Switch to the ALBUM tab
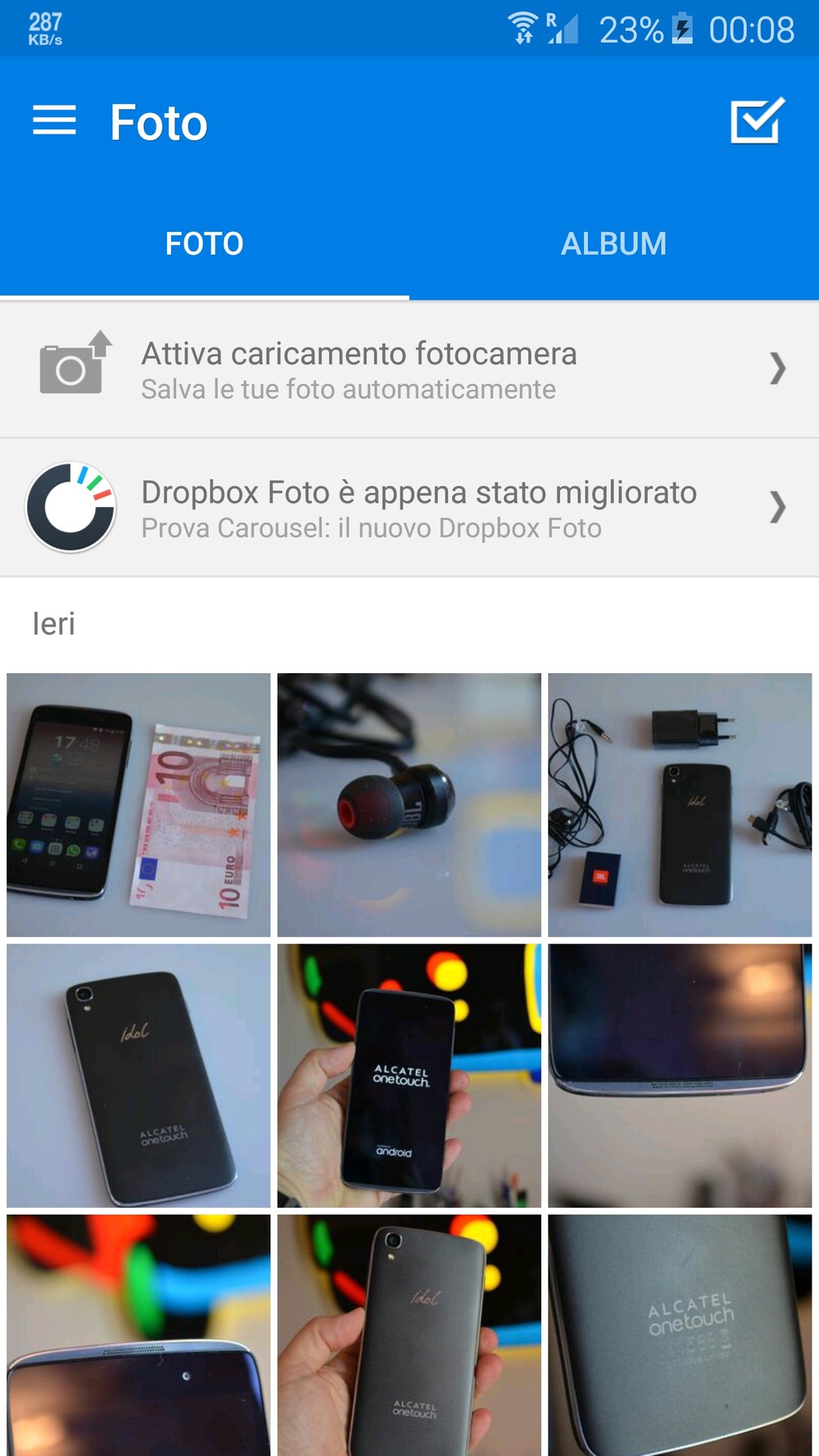Screen dimensions: 819x1456 (613, 243)
